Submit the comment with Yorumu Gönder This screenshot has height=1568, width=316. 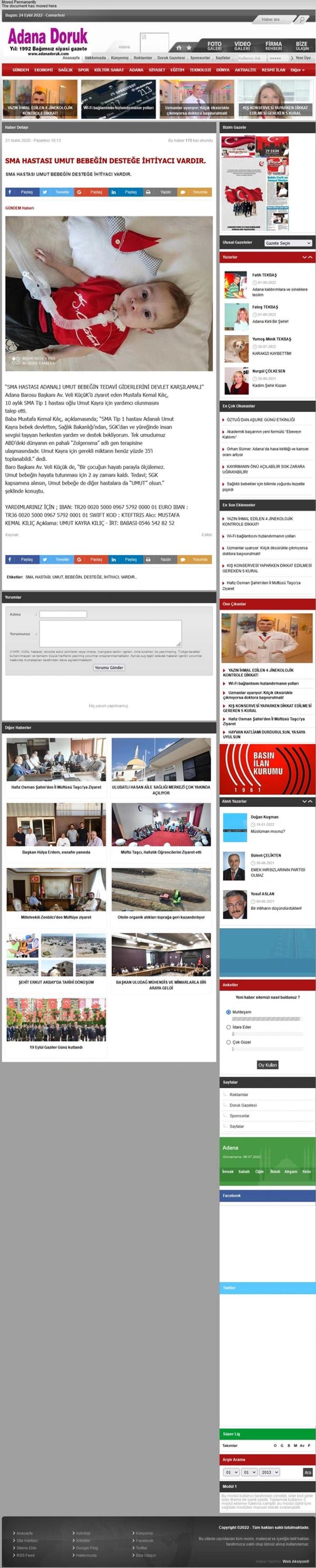[109, 667]
